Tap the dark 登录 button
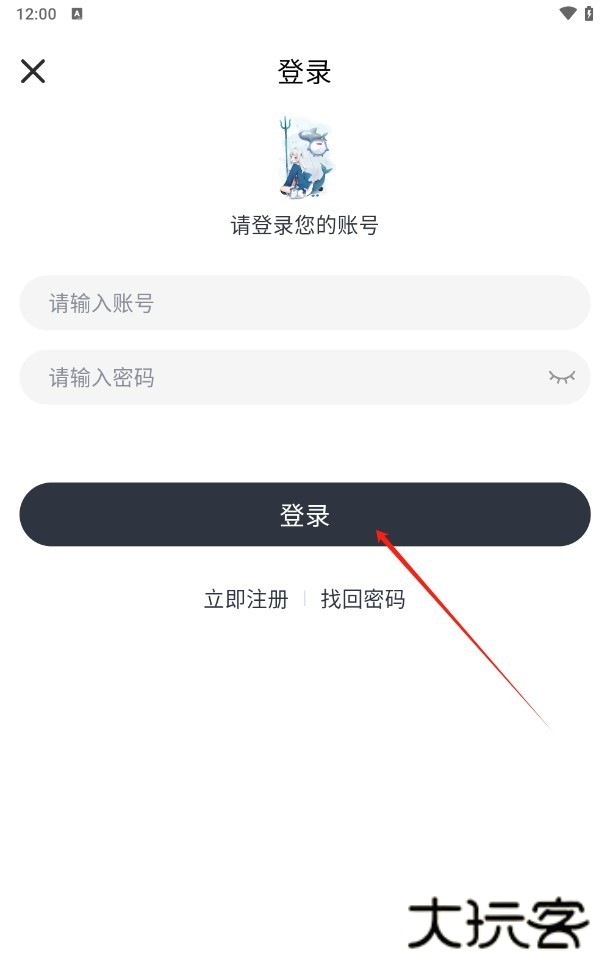This screenshot has width=610, height=976. click(x=304, y=515)
